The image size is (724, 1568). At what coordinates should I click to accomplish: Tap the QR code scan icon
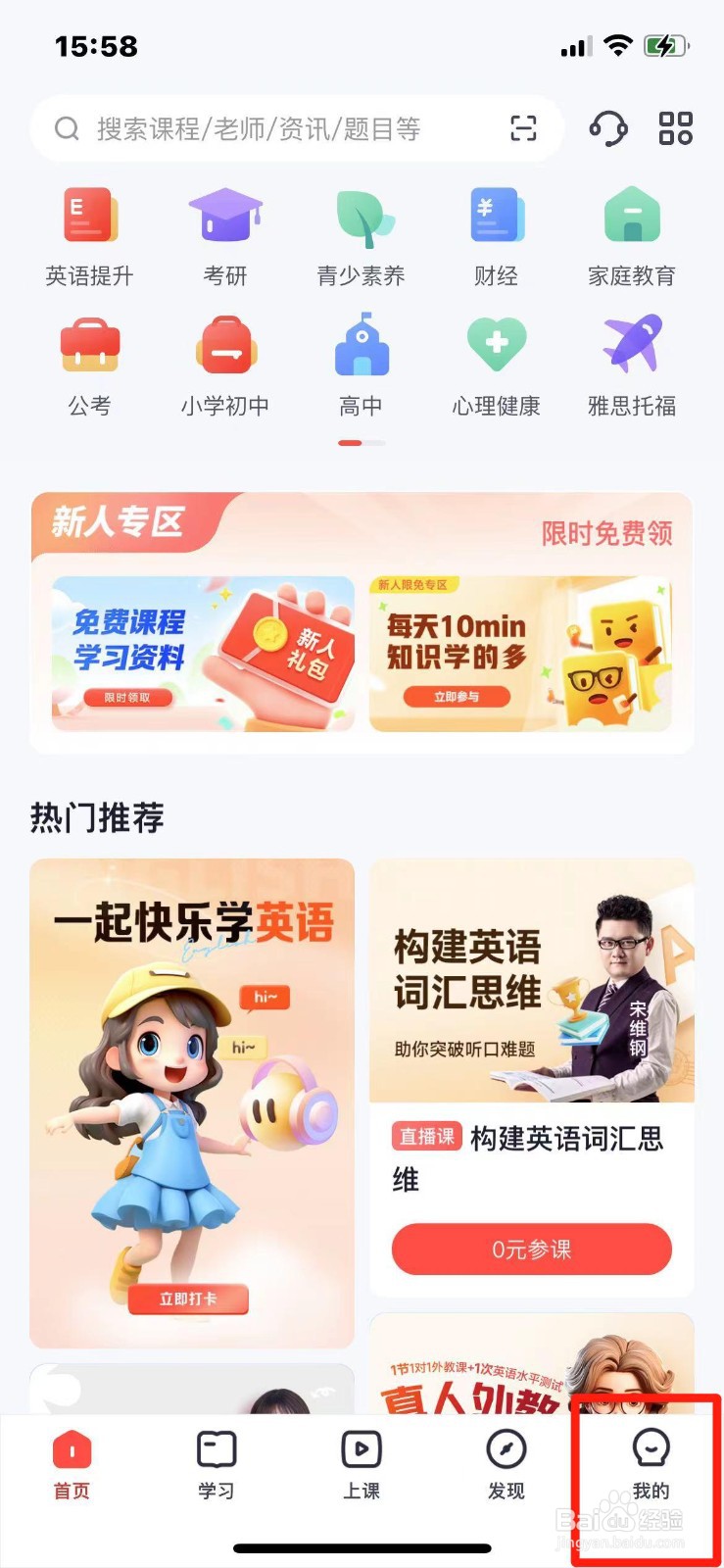pos(524,128)
